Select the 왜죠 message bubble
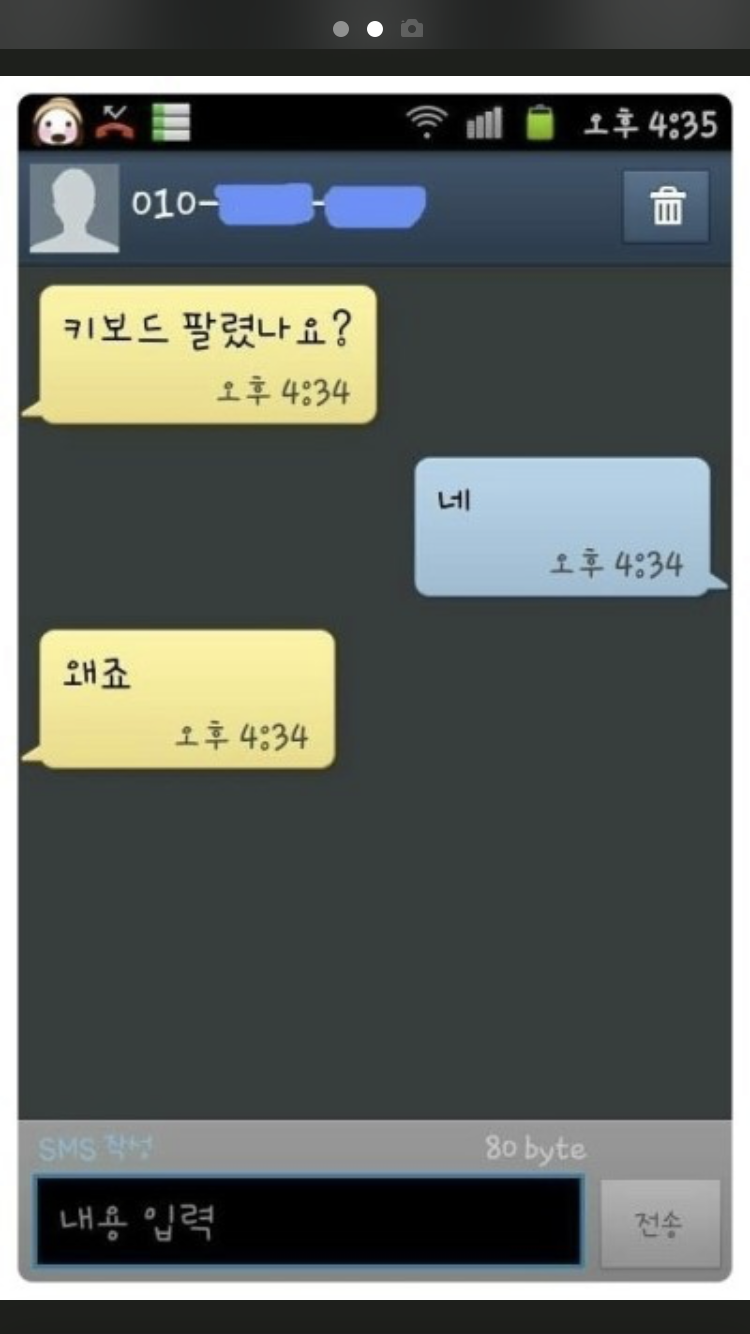Screen dimensions: 750x1334 186,699
